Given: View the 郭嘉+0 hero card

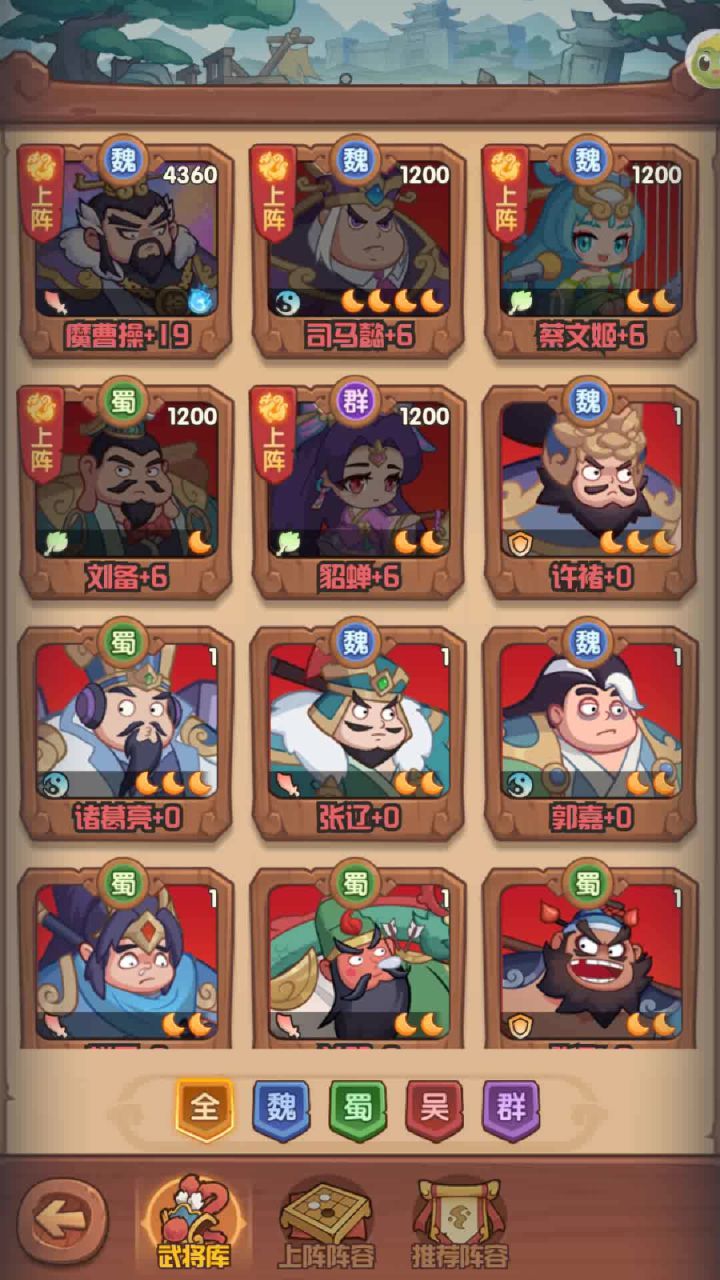Looking at the screenshot, I should pos(590,733).
